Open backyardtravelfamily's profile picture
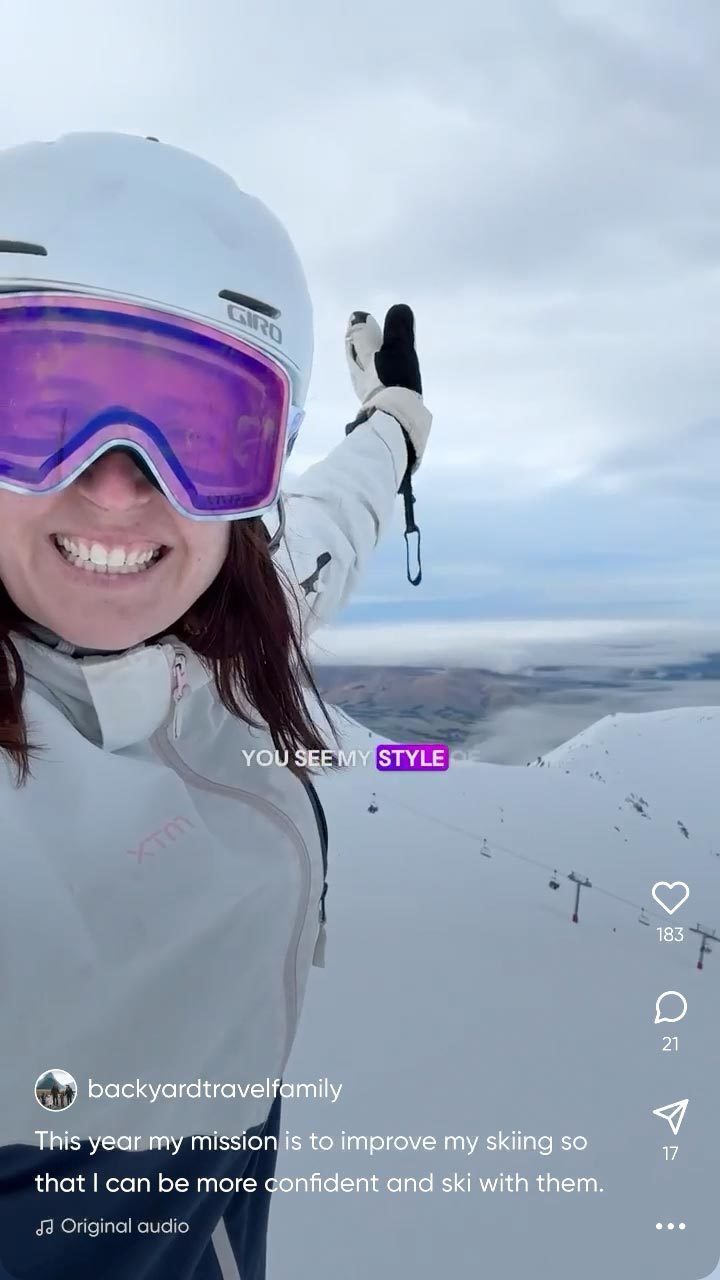 [56, 1090]
